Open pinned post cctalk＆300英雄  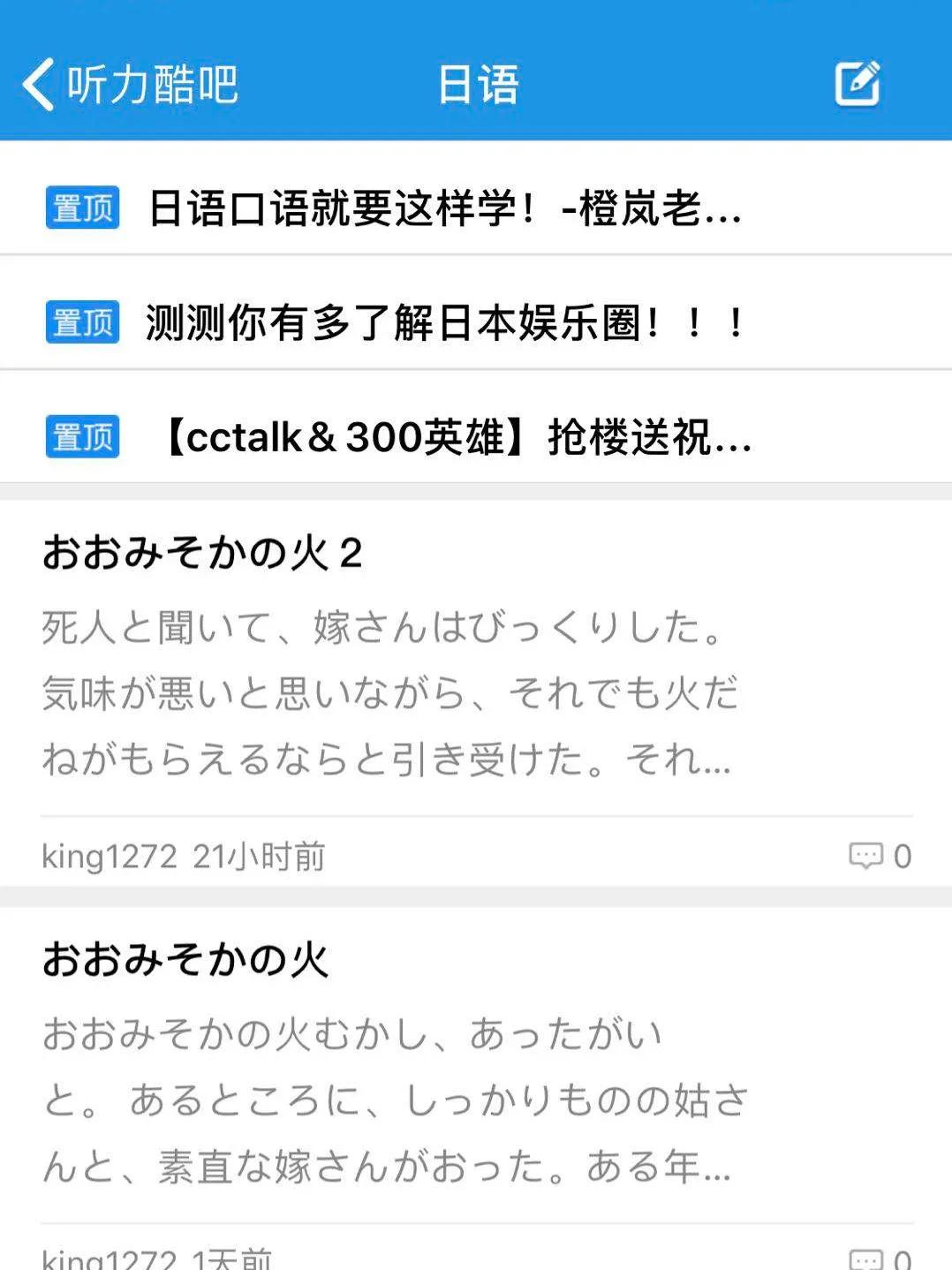[457, 436]
